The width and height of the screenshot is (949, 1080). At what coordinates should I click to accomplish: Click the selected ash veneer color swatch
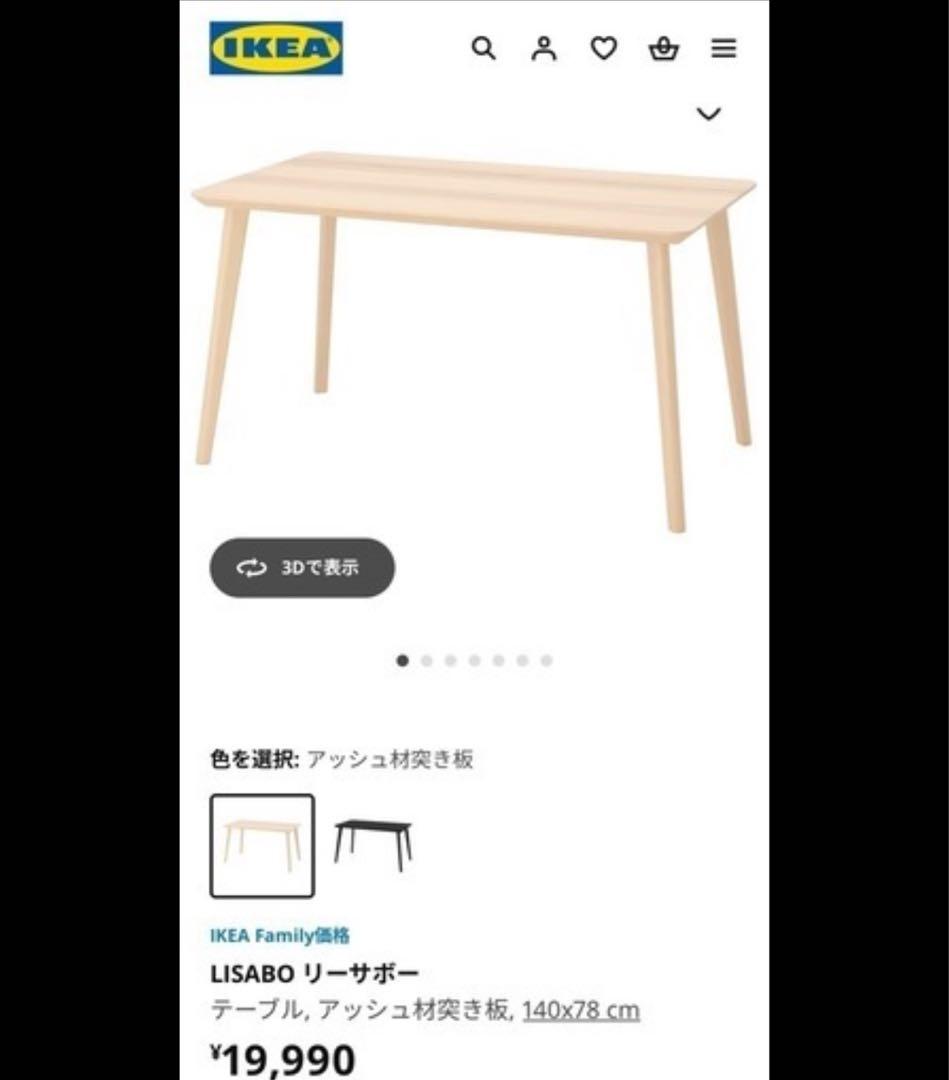pyautogui.click(x=263, y=843)
